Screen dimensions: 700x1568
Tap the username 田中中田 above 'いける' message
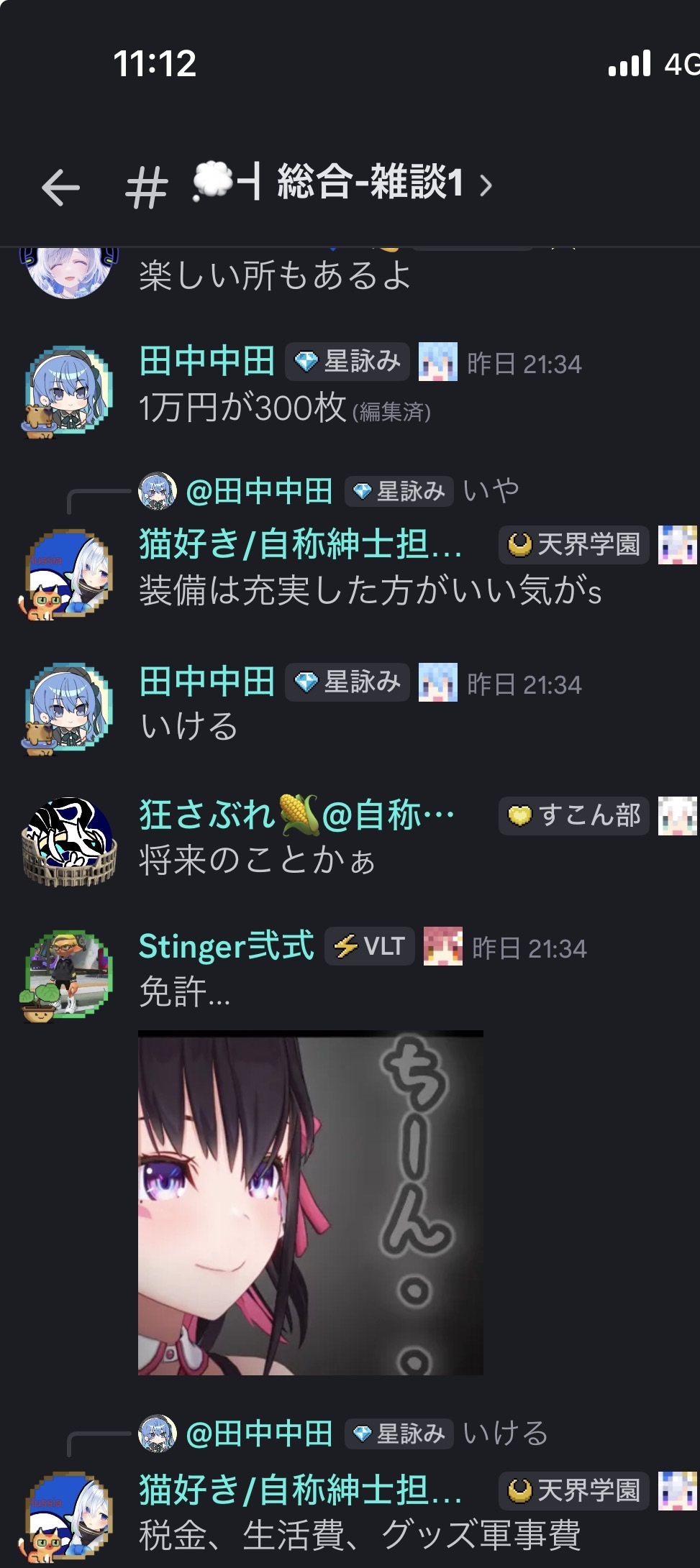(x=207, y=682)
